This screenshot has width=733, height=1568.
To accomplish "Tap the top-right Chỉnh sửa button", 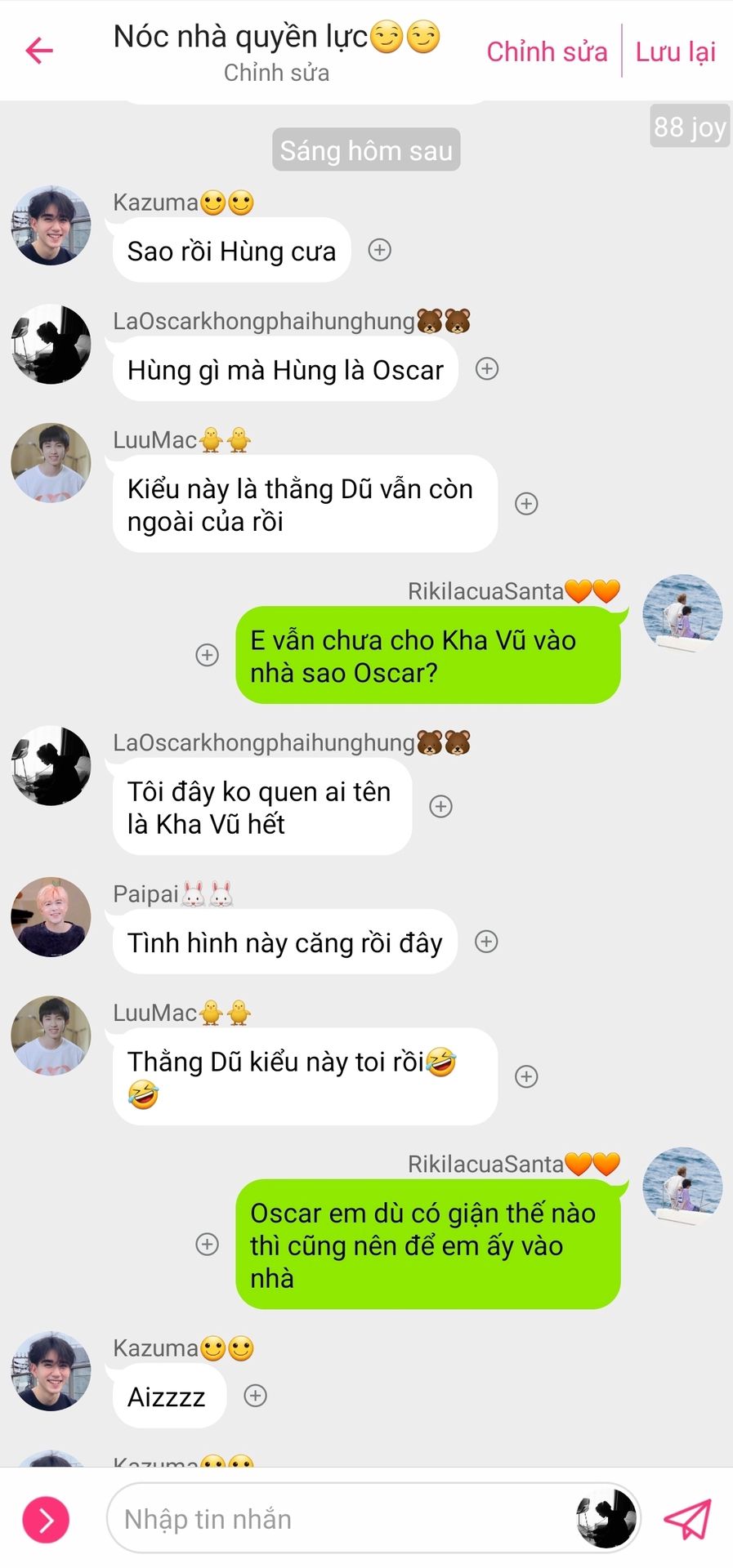I will point(547,51).
